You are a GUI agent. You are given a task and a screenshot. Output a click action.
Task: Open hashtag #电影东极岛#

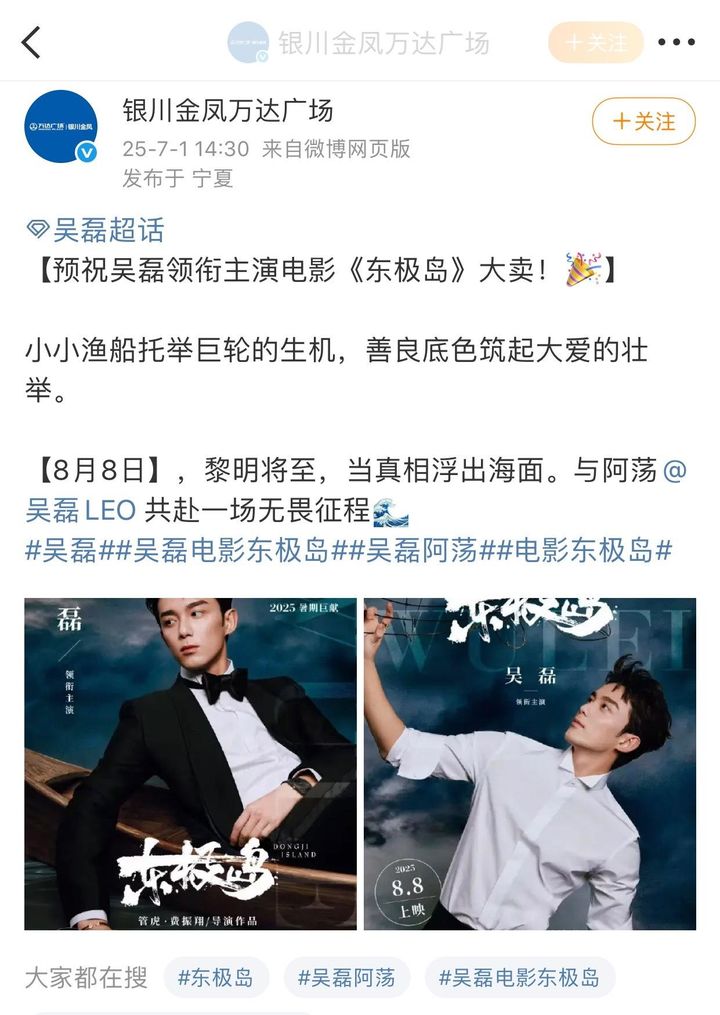click(x=584, y=550)
